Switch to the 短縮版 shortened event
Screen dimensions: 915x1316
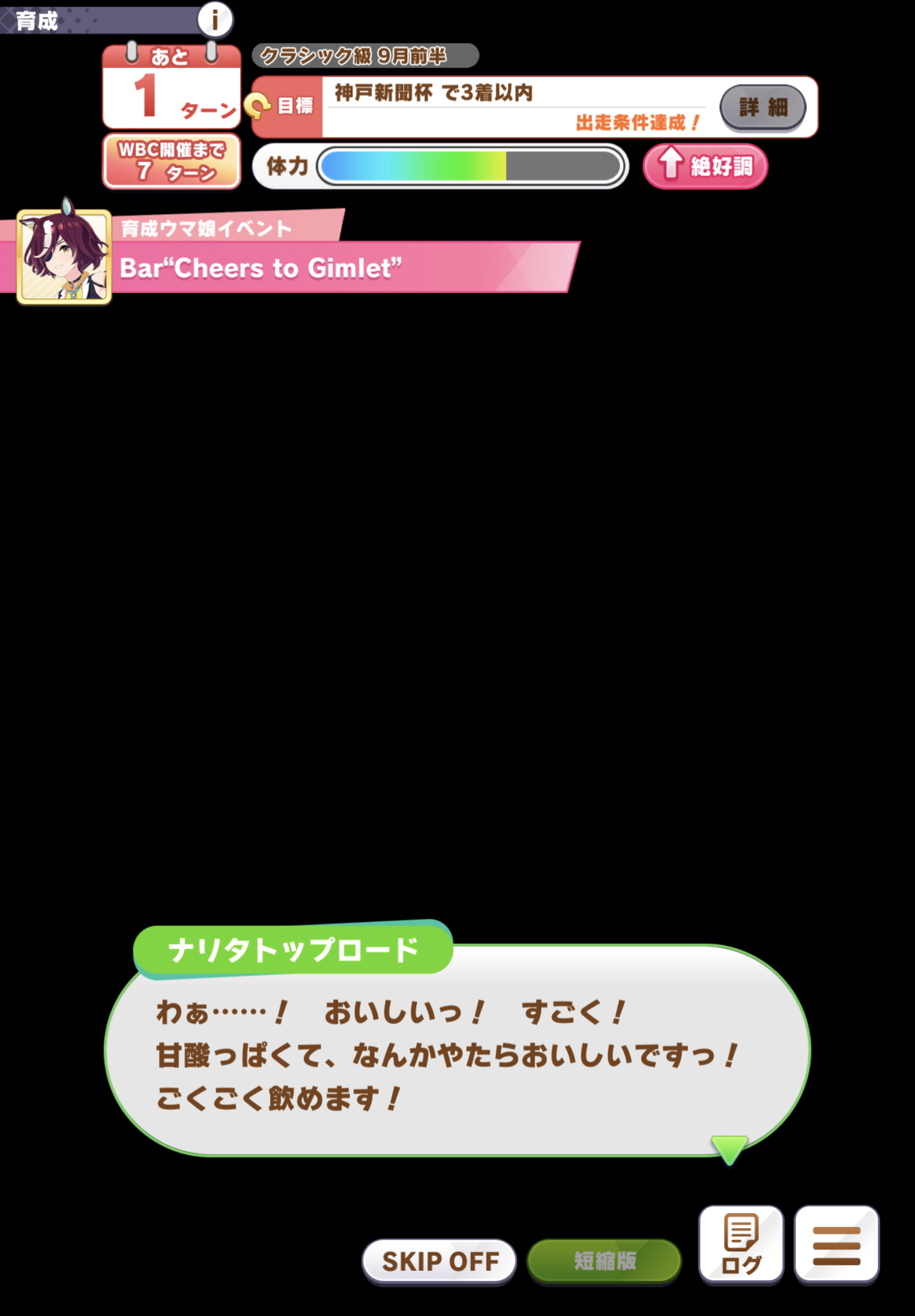tap(604, 1261)
